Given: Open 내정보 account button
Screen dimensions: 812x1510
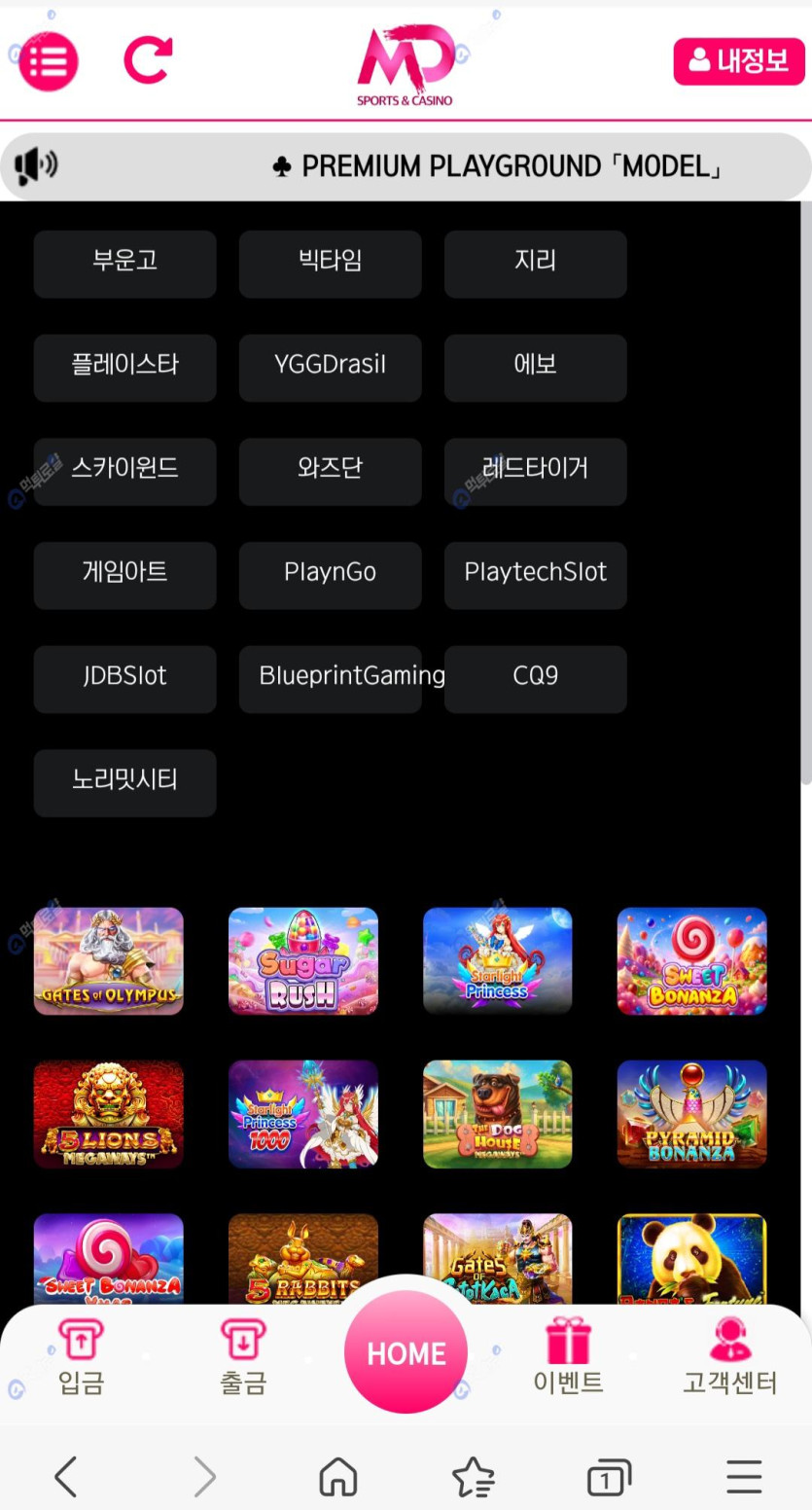Looking at the screenshot, I should pos(738,61).
